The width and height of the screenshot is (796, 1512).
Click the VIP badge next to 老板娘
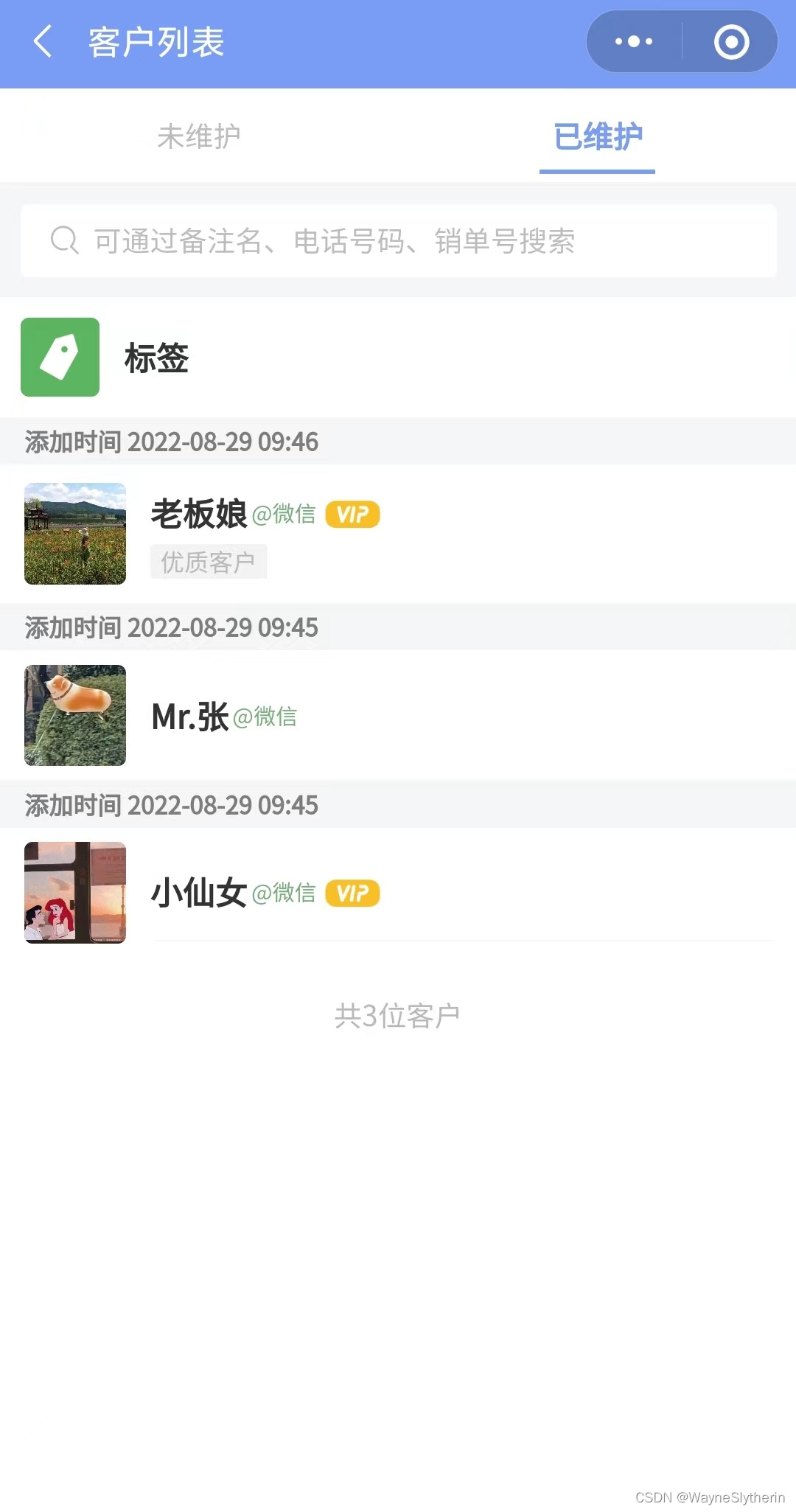(352, 515)
